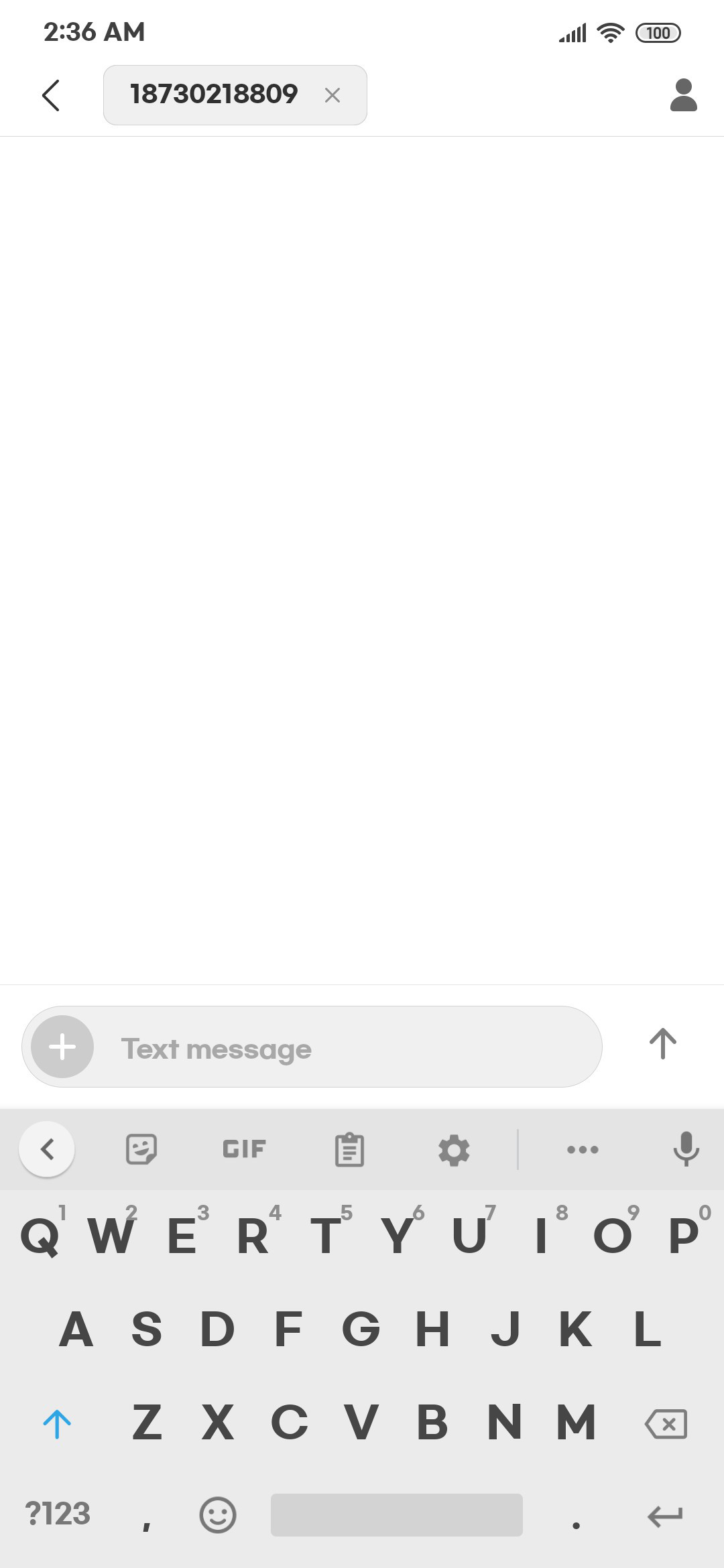
Task: Remove recipient 18730218809 with the X
Action: pyautogui.click(x=333, y=95)
